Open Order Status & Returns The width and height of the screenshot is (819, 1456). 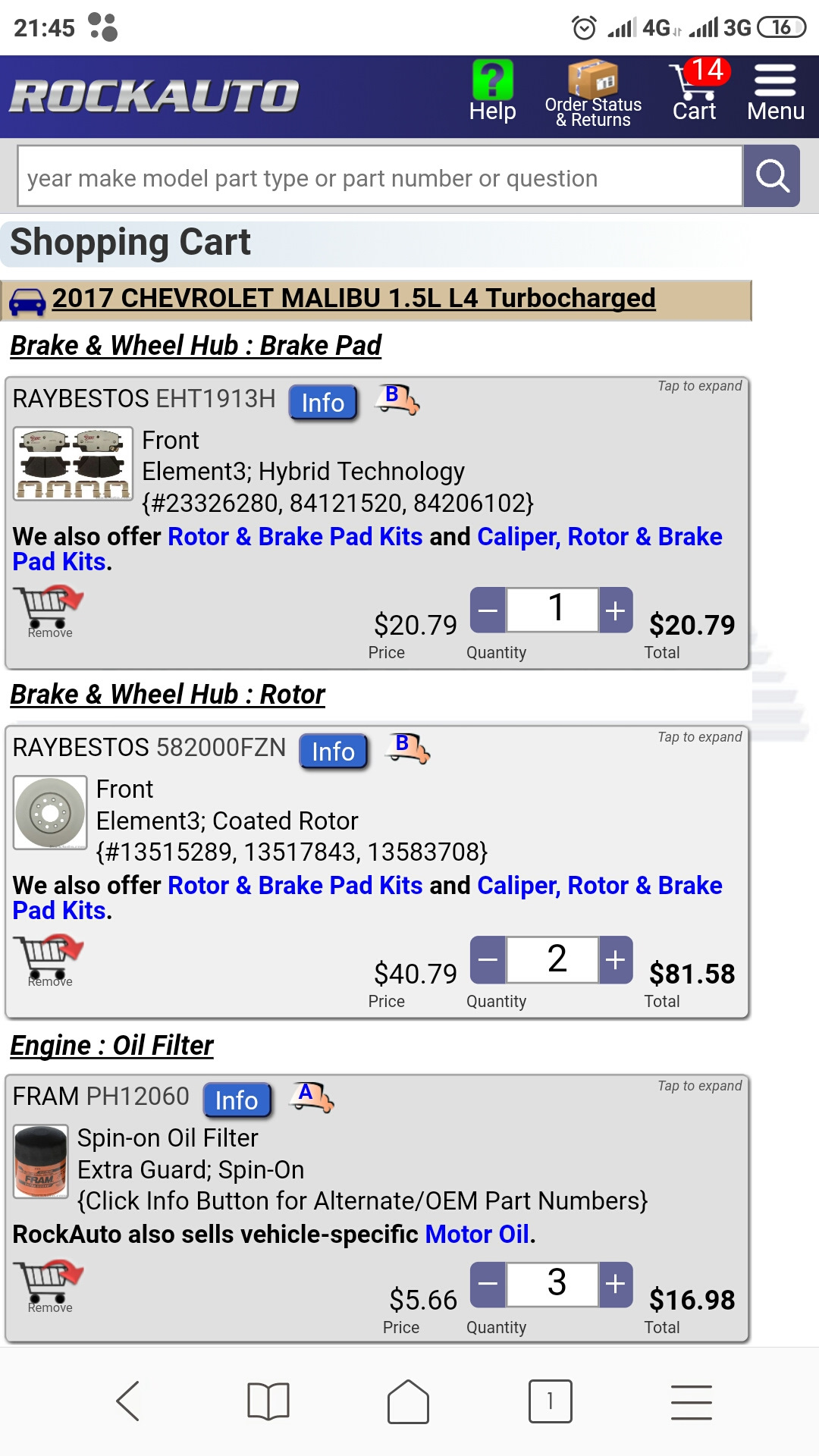593,94
